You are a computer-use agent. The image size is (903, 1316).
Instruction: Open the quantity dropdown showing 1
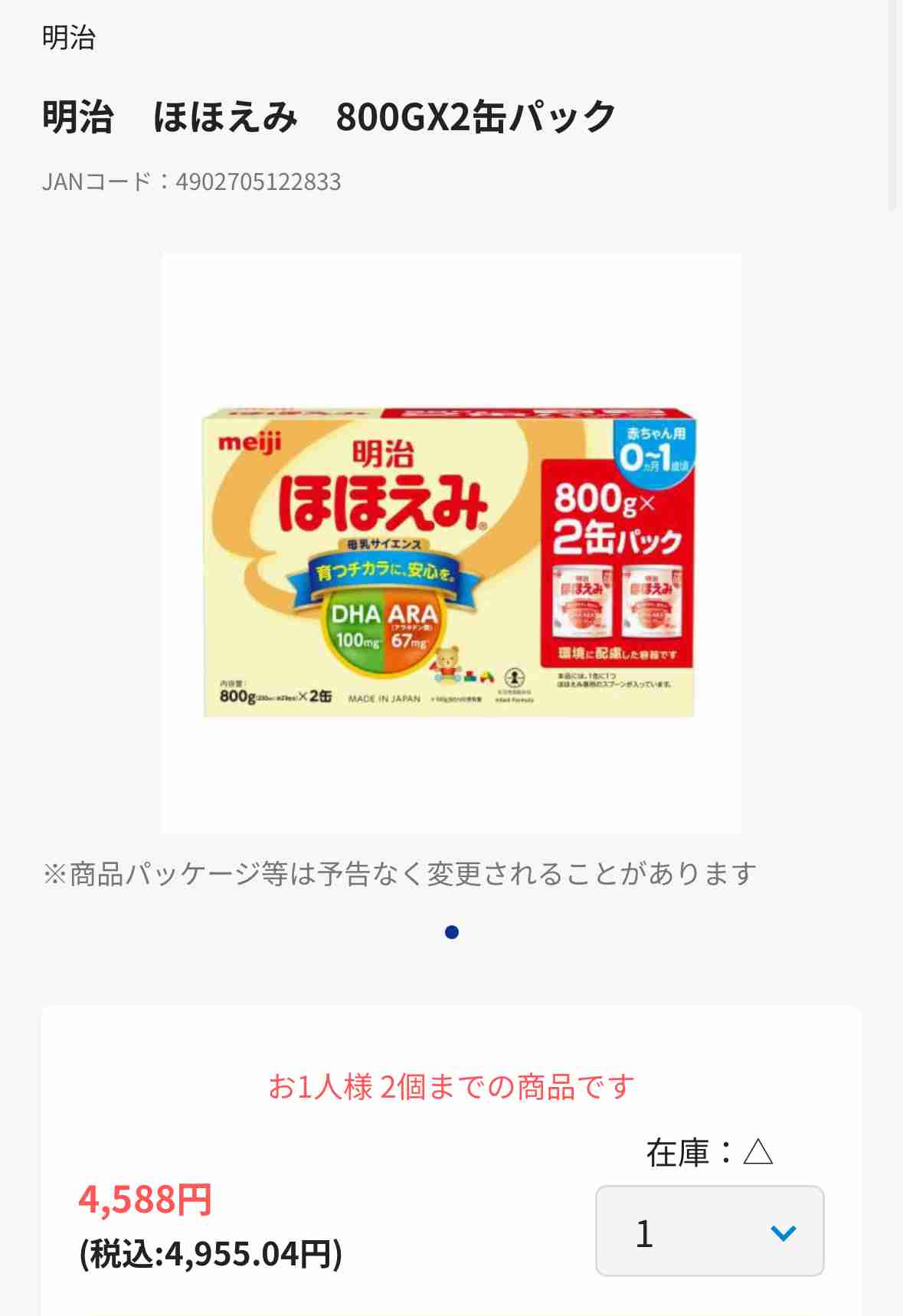pyautogui.click(x=709, y=1230)
